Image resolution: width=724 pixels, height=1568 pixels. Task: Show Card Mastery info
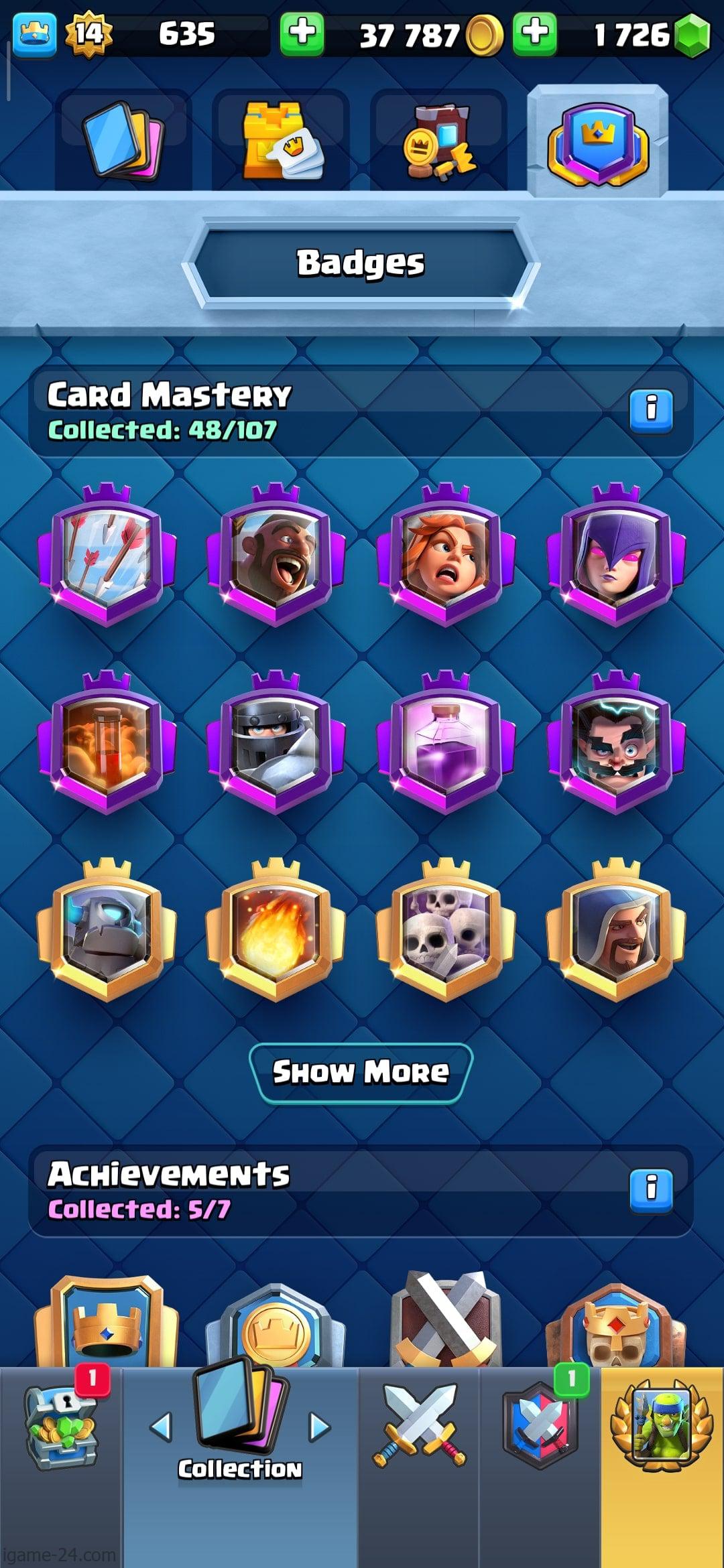click(650, 410)
